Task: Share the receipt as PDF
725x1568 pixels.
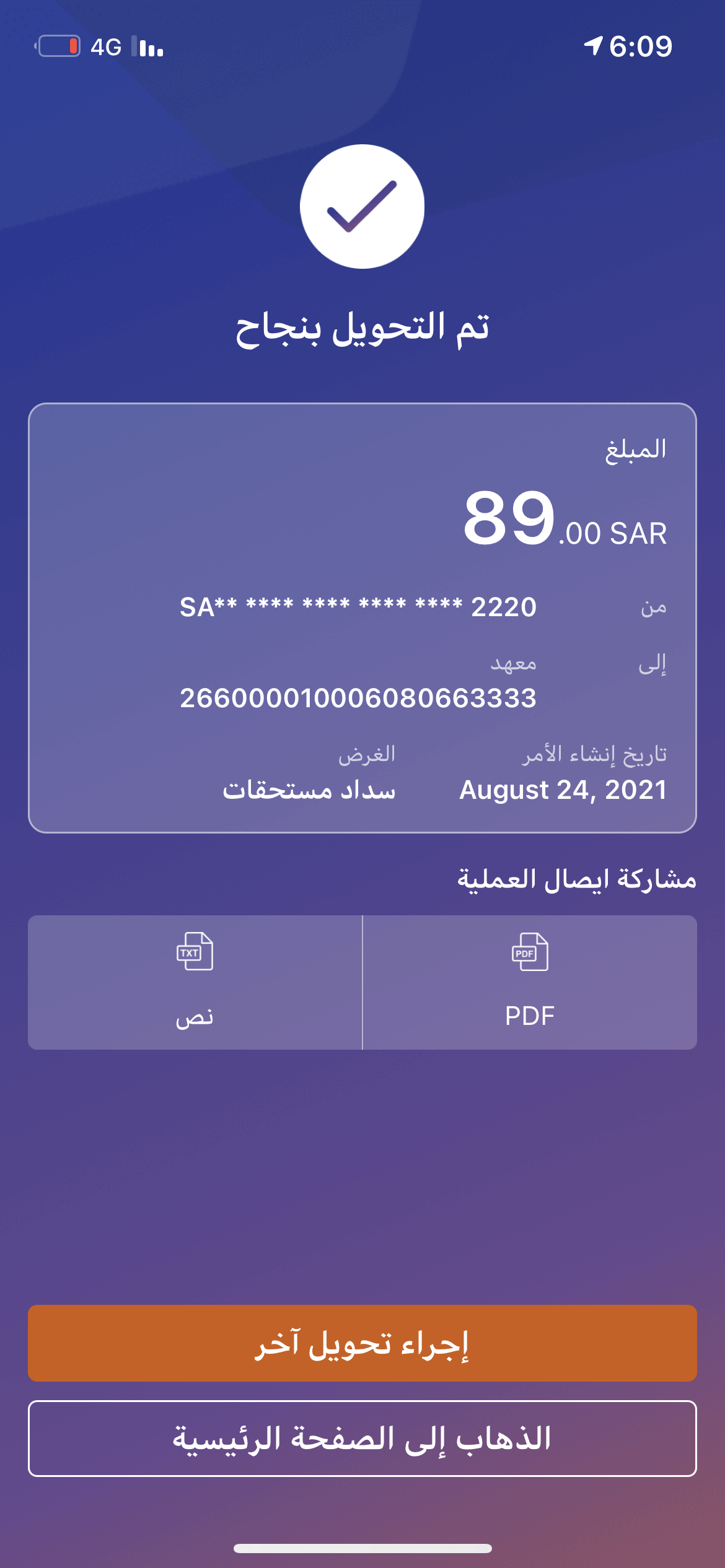Action: click(530, 982)
